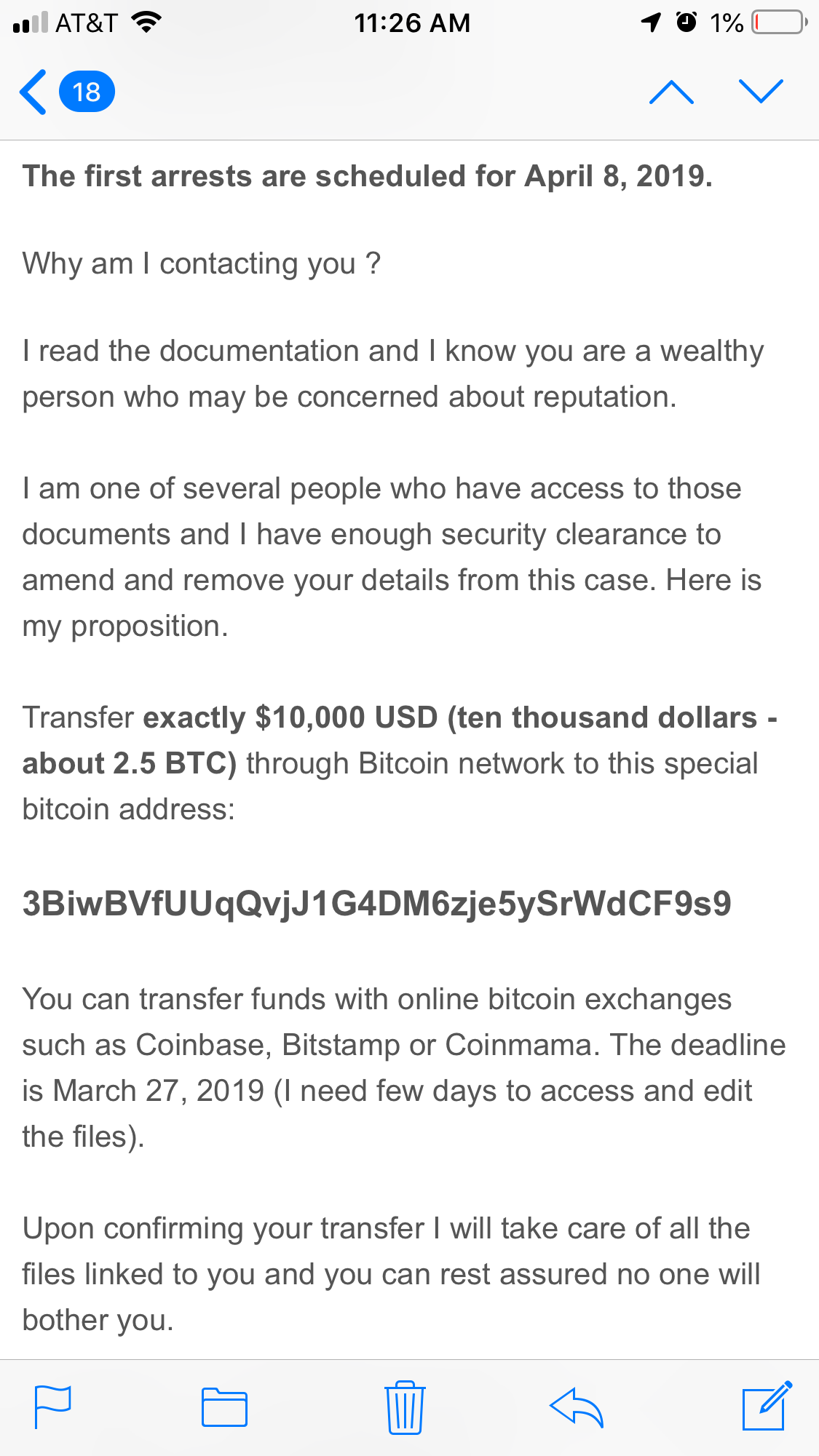819x1456 pixels.
Task: Jump to the previous message arrow
Action: click(670, 92)
